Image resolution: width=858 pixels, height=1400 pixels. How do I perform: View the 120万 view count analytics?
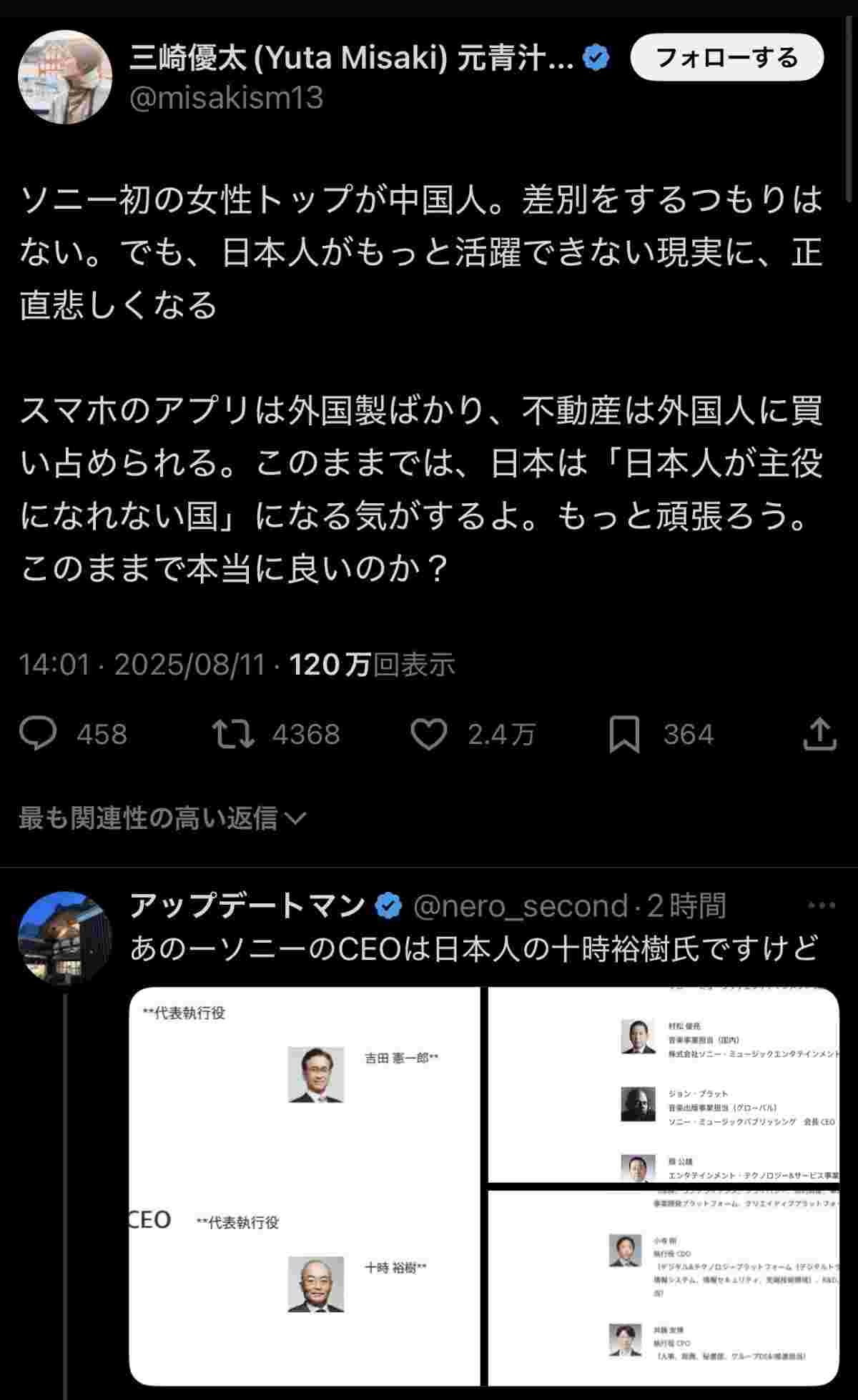coord(372,665)
